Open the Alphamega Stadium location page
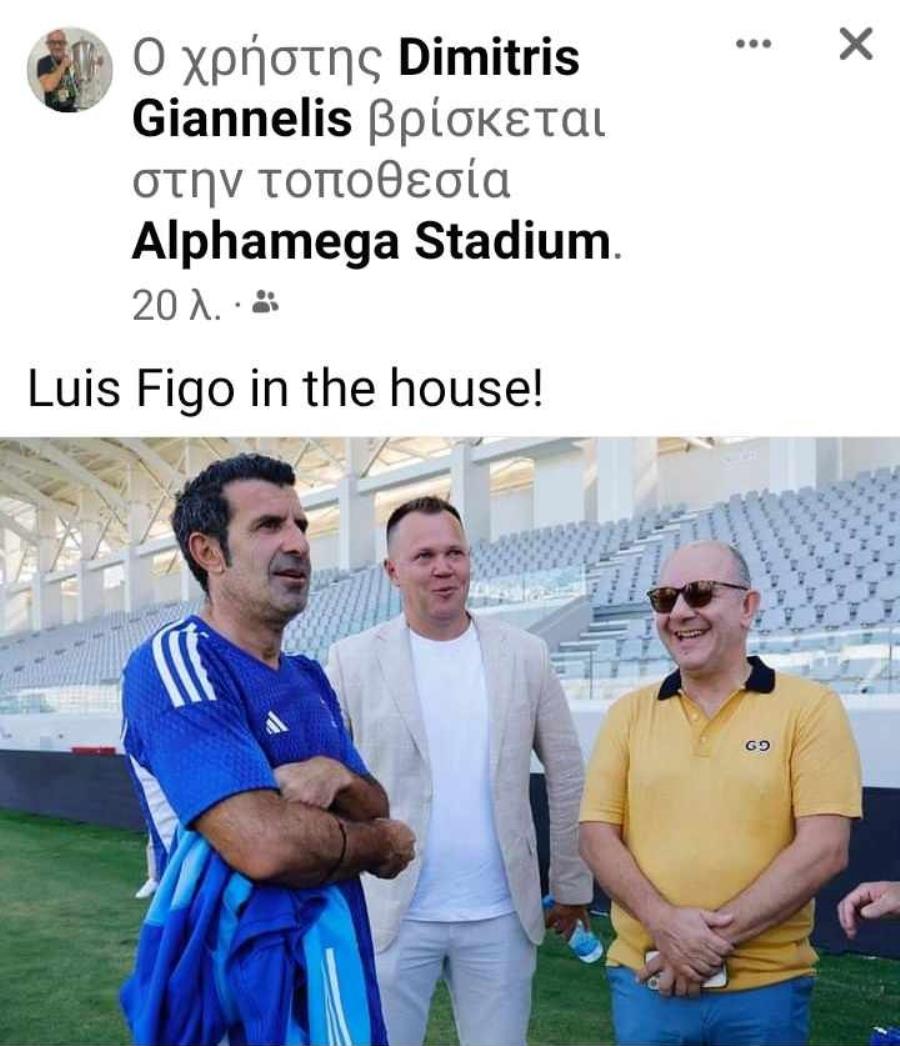The height and width of the screenshot is (1046, 900). coord(372,242)
